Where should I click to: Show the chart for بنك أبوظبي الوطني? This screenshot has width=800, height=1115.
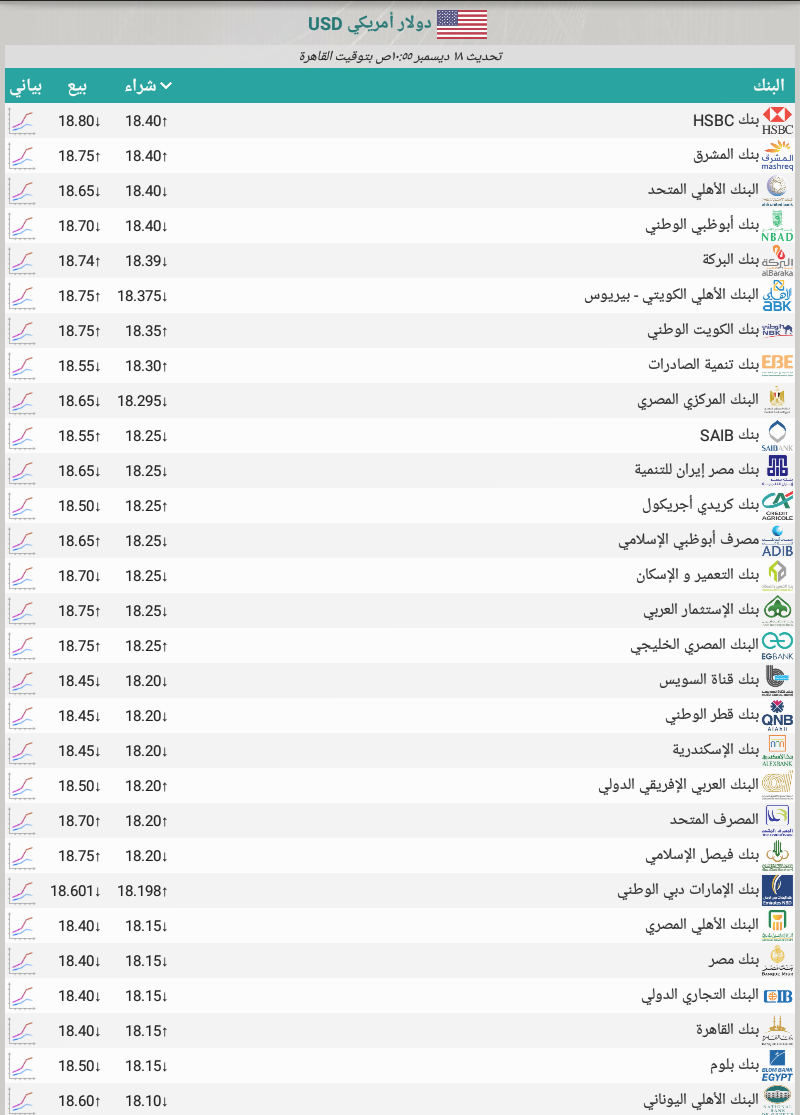point(22,226)
